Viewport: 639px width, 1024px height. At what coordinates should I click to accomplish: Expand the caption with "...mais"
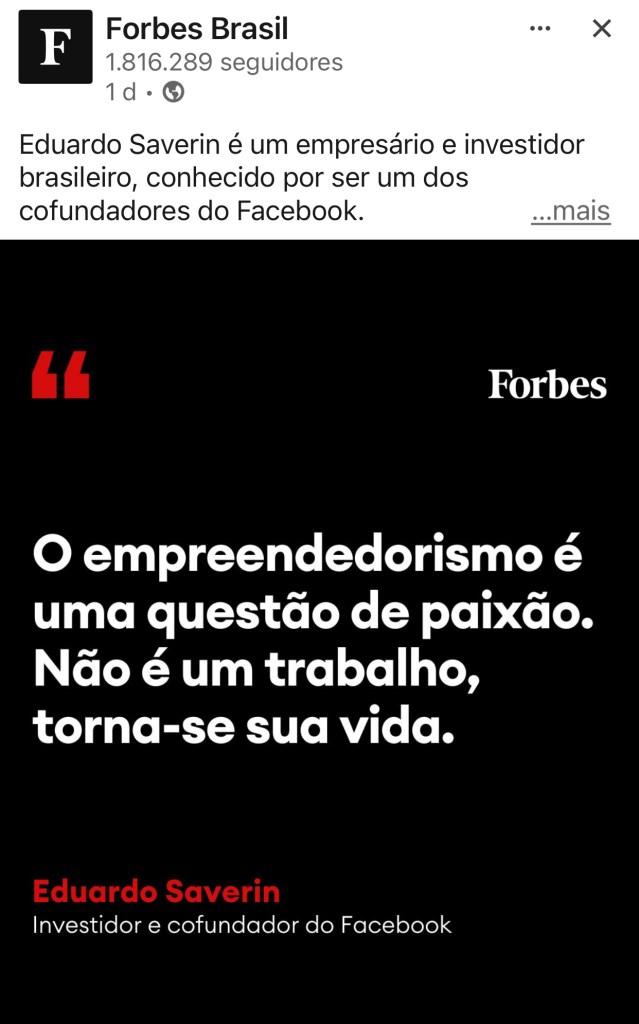click(570, 212)
